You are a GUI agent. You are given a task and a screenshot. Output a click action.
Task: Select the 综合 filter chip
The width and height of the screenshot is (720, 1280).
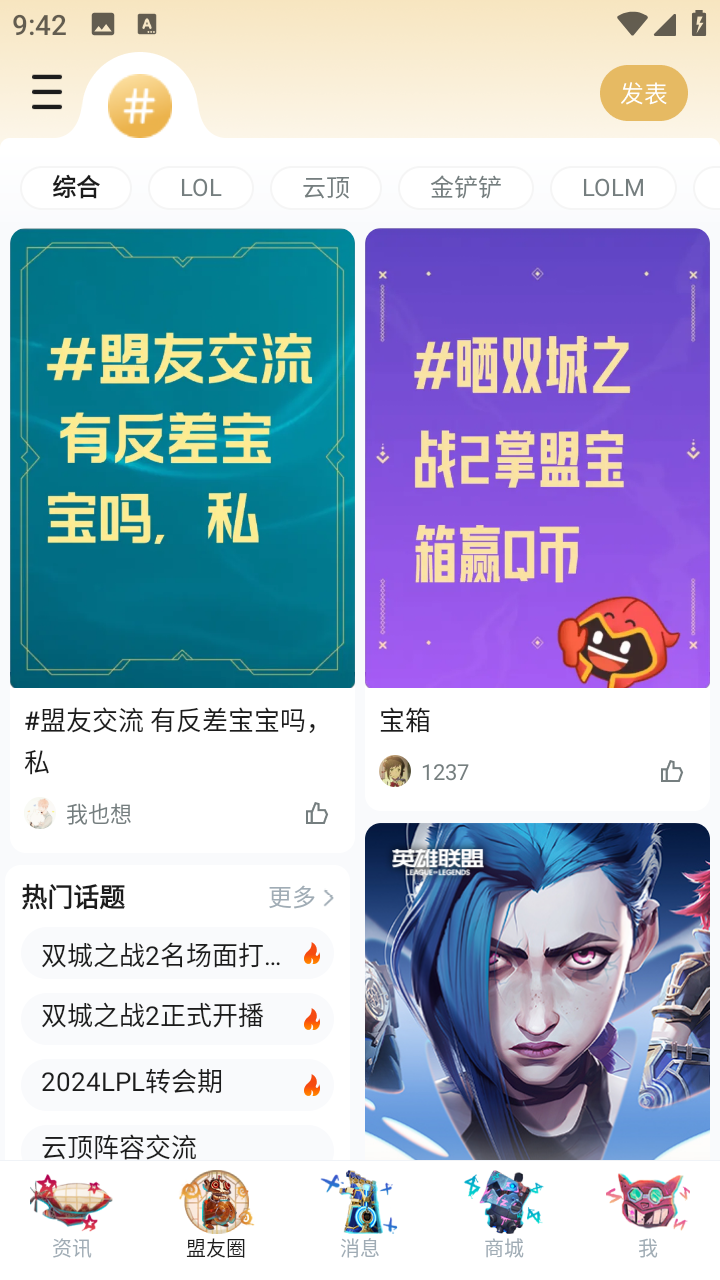pos(76,187)
